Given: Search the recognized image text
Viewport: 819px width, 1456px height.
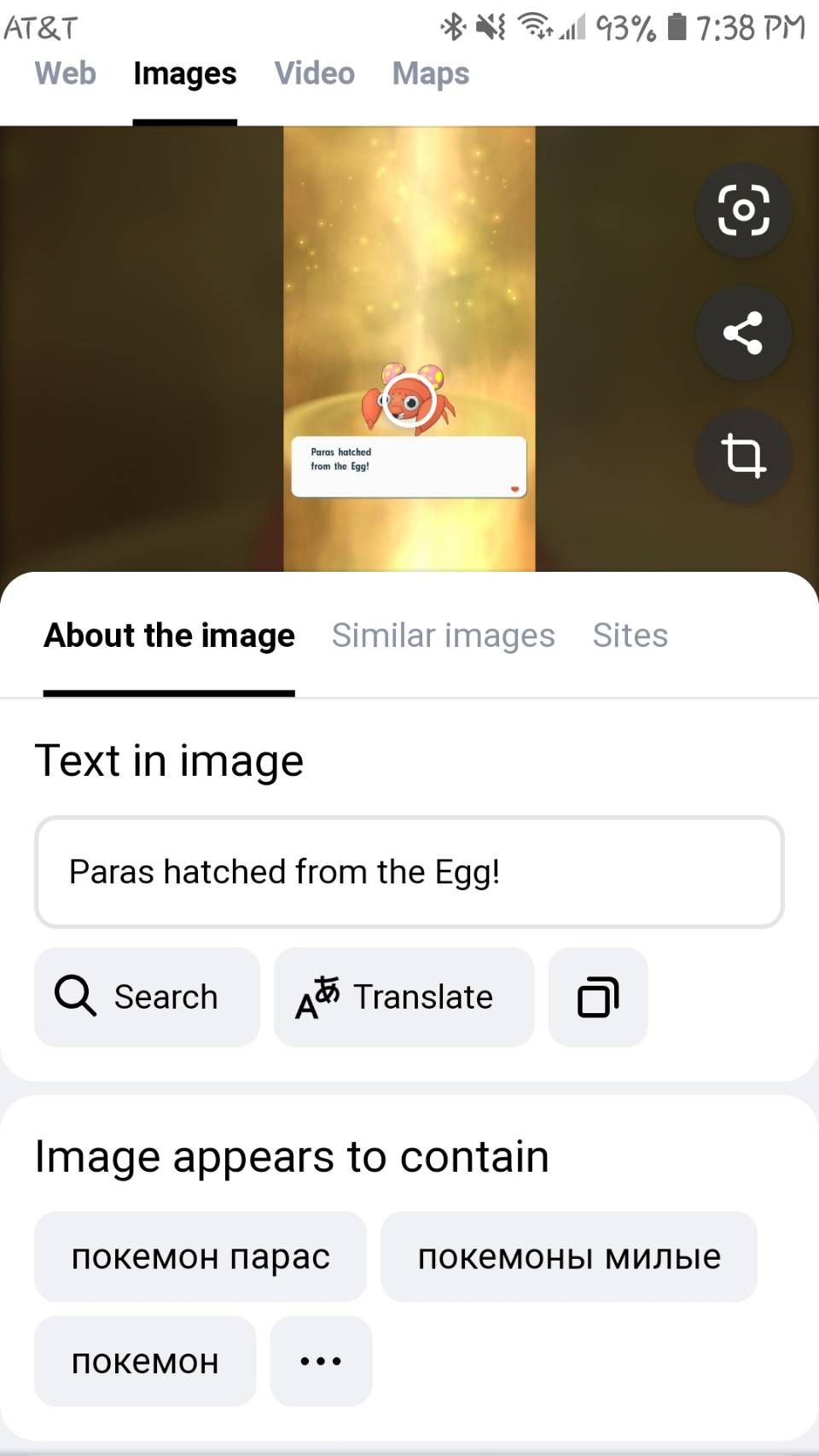Looking at the screenshot, I should point(147,997).
